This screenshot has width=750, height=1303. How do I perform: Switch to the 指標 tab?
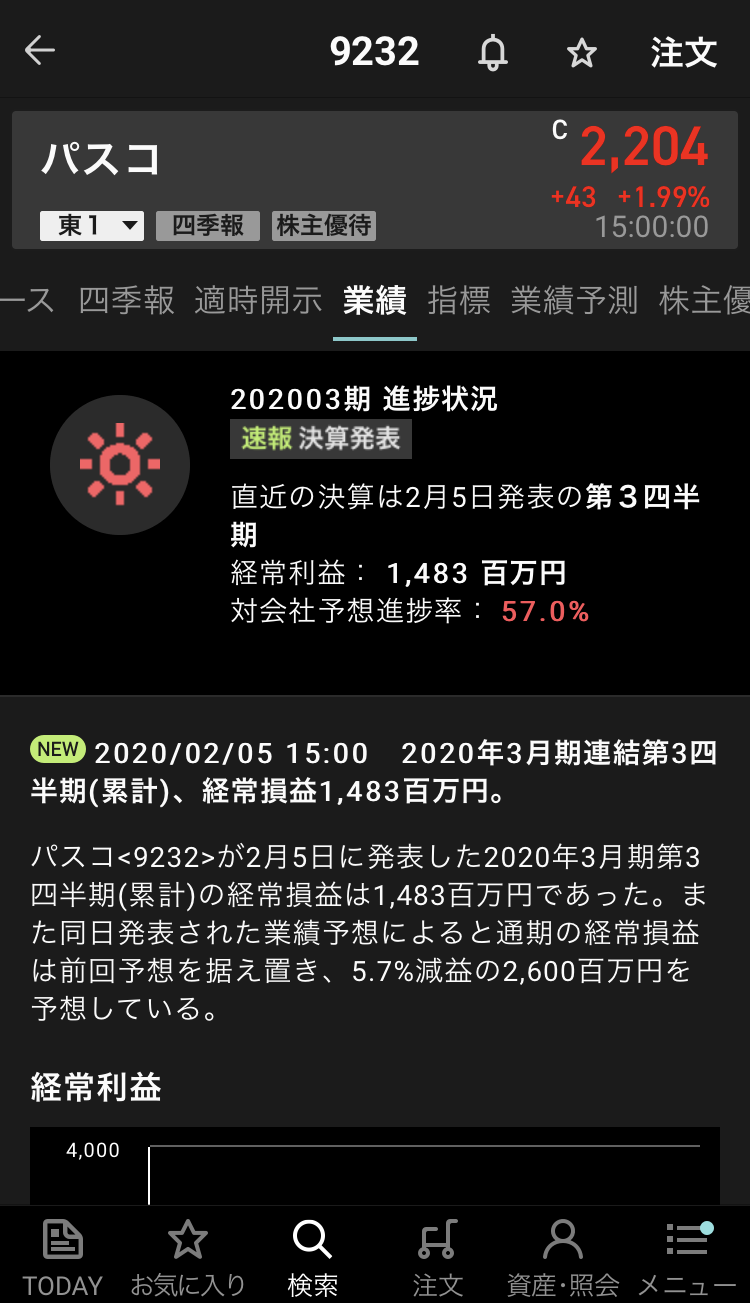tap(459, 300)
